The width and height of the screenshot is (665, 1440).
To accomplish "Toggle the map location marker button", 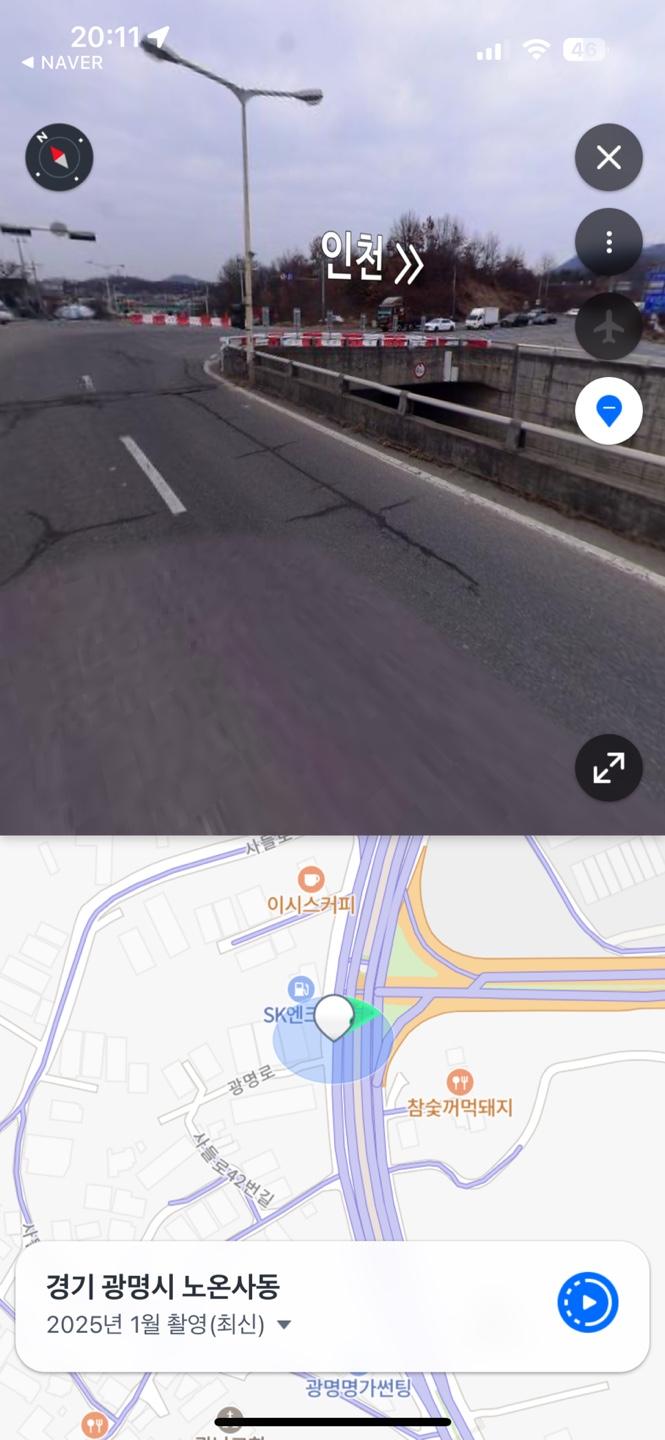I will 608,411.
